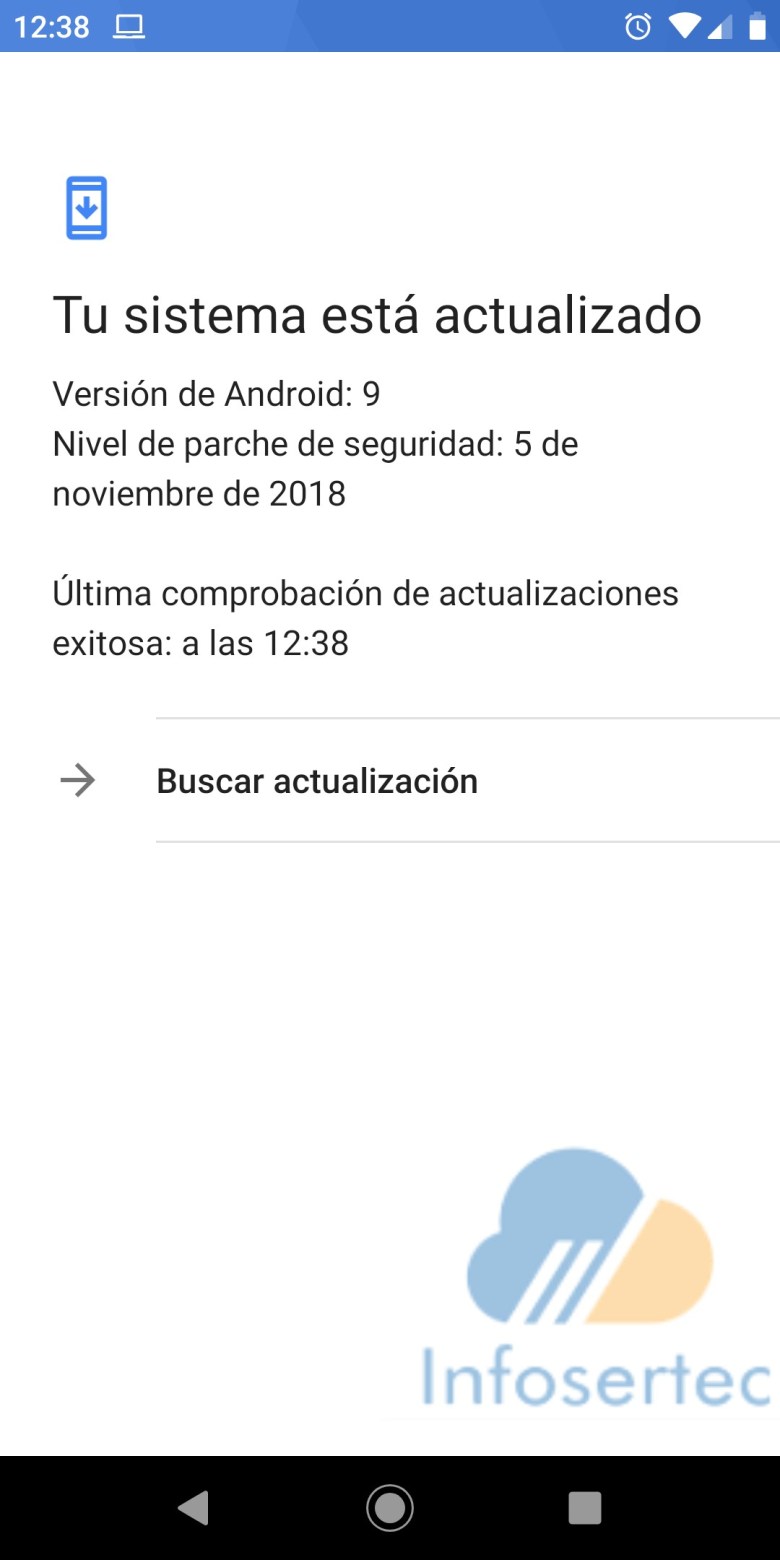Tap the divider above Buscar actualización
Image resolution: width=780 pixels, height=1560 pixels.
pos(467,717)
